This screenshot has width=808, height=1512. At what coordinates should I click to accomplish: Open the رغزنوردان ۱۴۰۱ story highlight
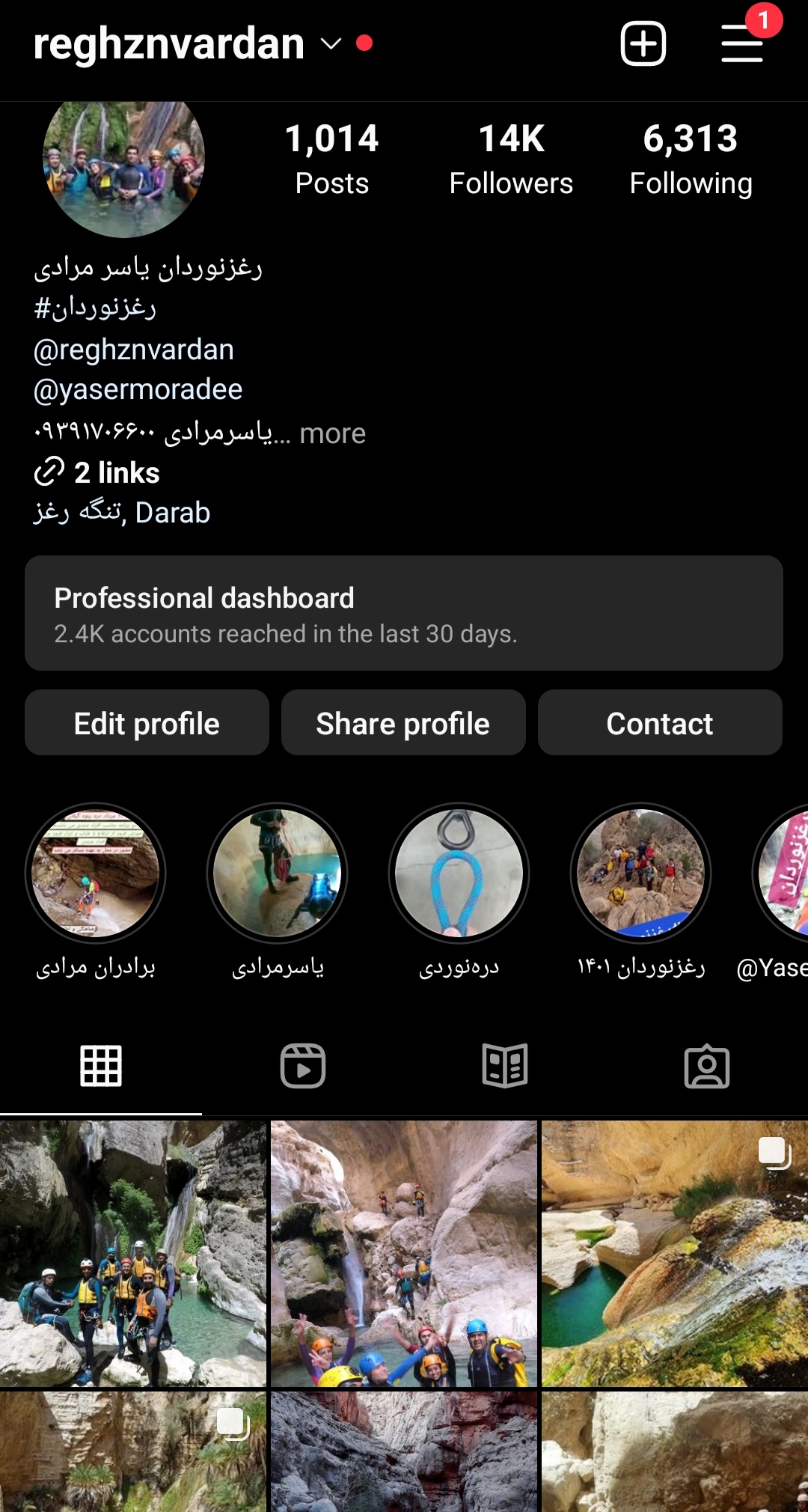pos(641,874)
